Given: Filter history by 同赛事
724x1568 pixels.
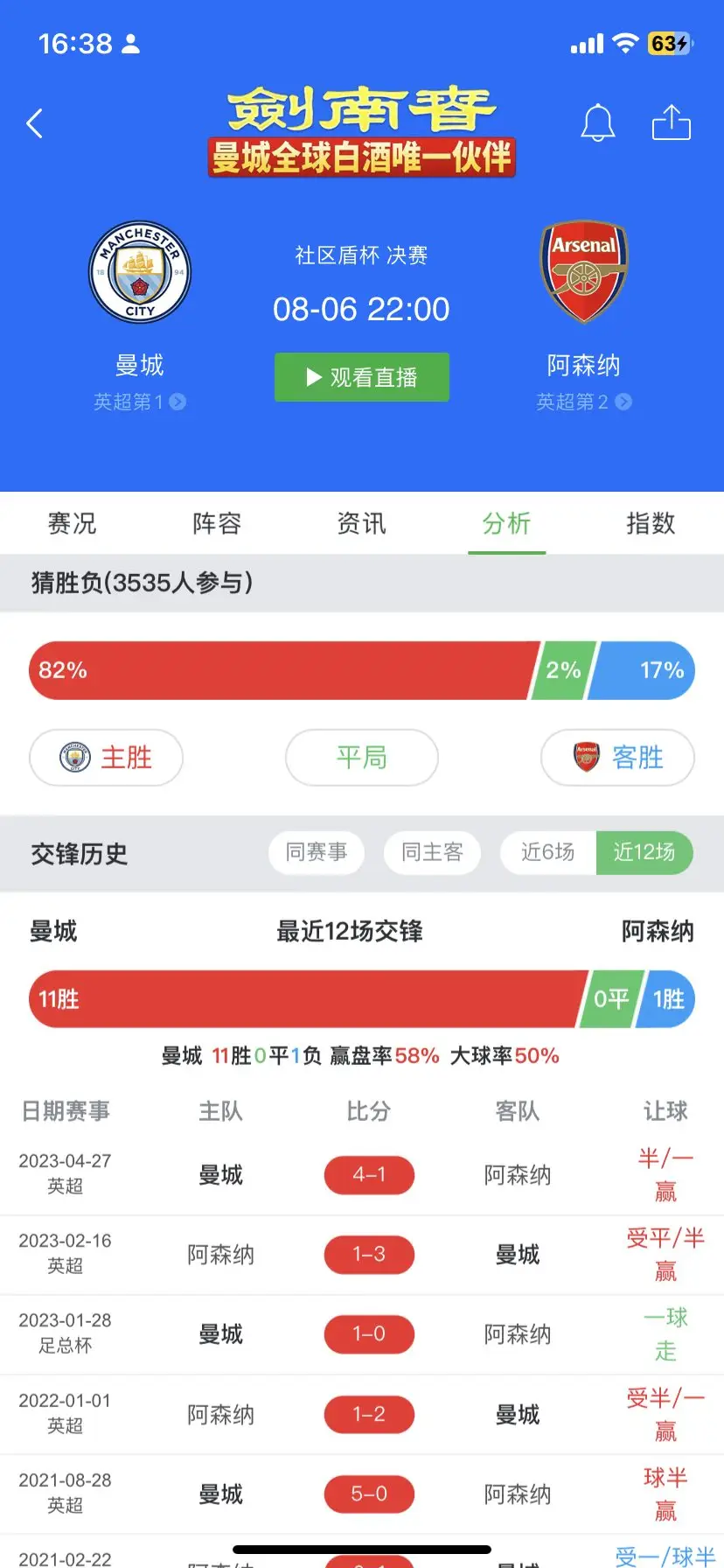Looking at the screenshot, I should point(317,852).
